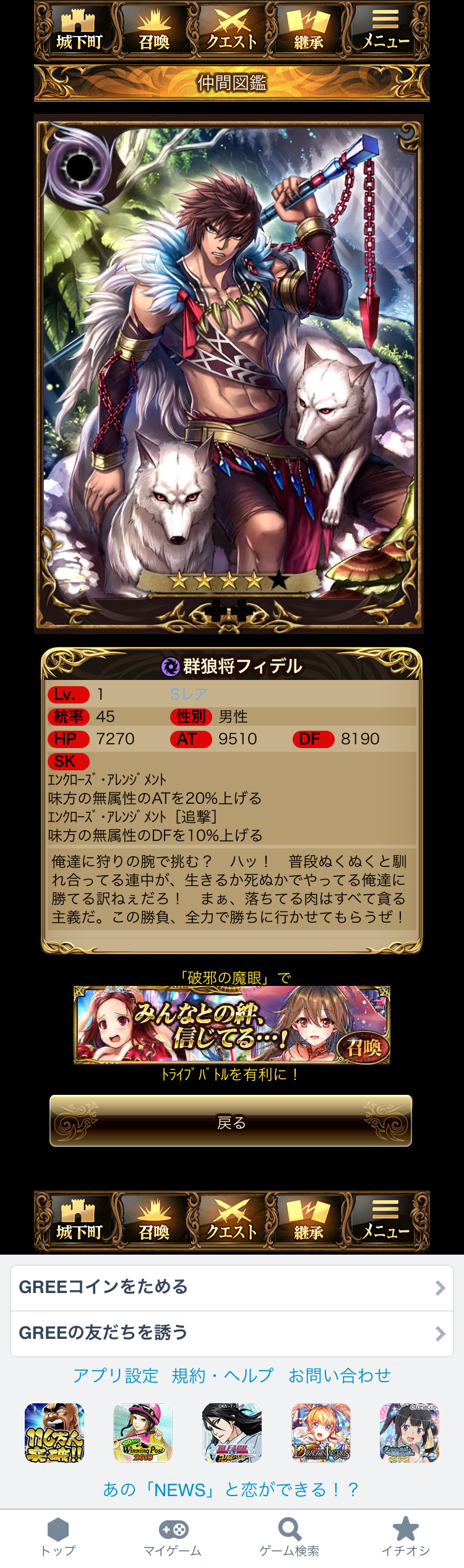Open 継承 in top navigation
Viewport: 464px width, 1568px height.
click(x=308, y=31)
